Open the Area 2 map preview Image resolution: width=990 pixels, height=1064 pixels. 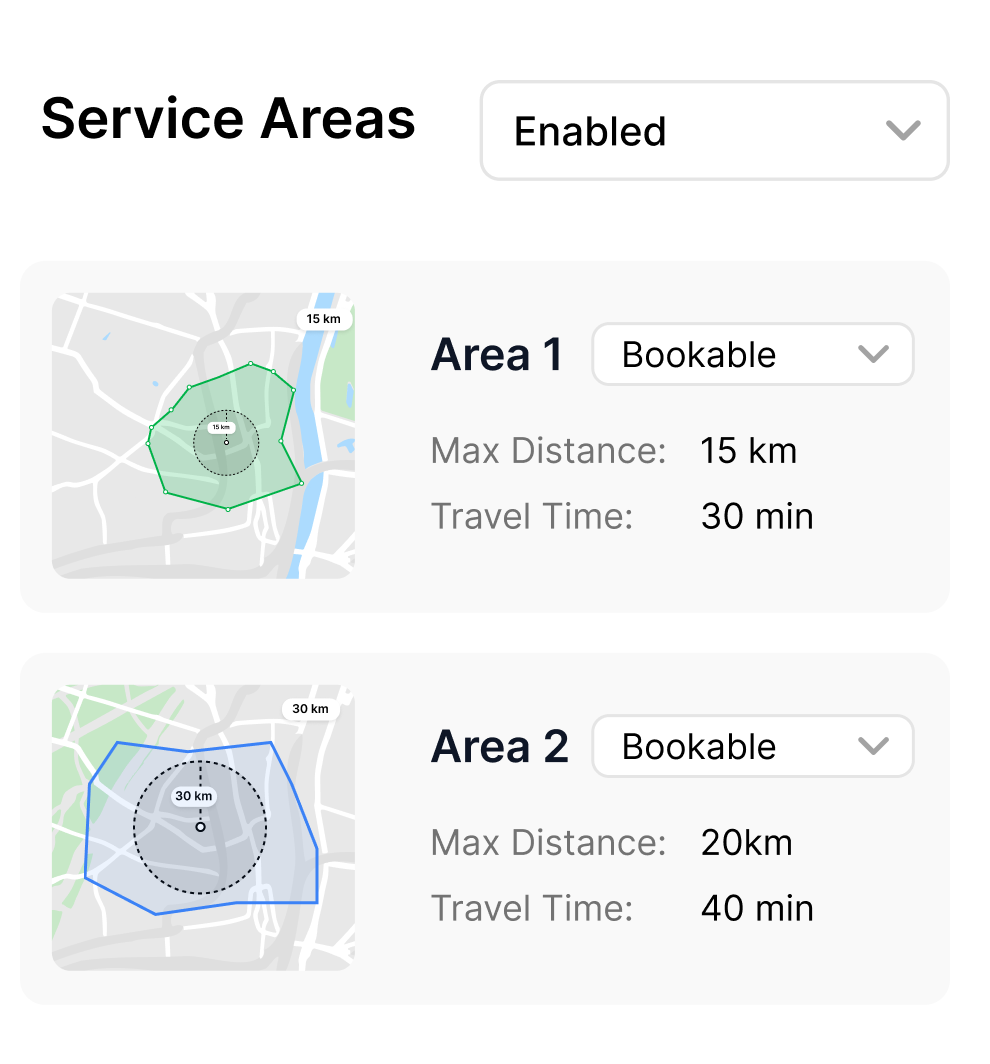[203, 827]
